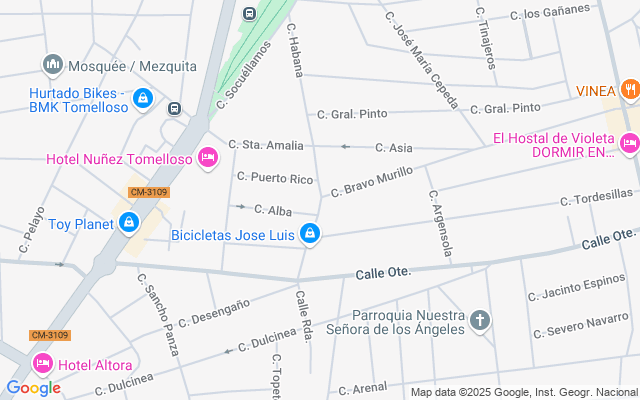Tap the bus stop icon near C. Socuéllamos
This screenshot has height=400, width=640.
click(249, 13)
